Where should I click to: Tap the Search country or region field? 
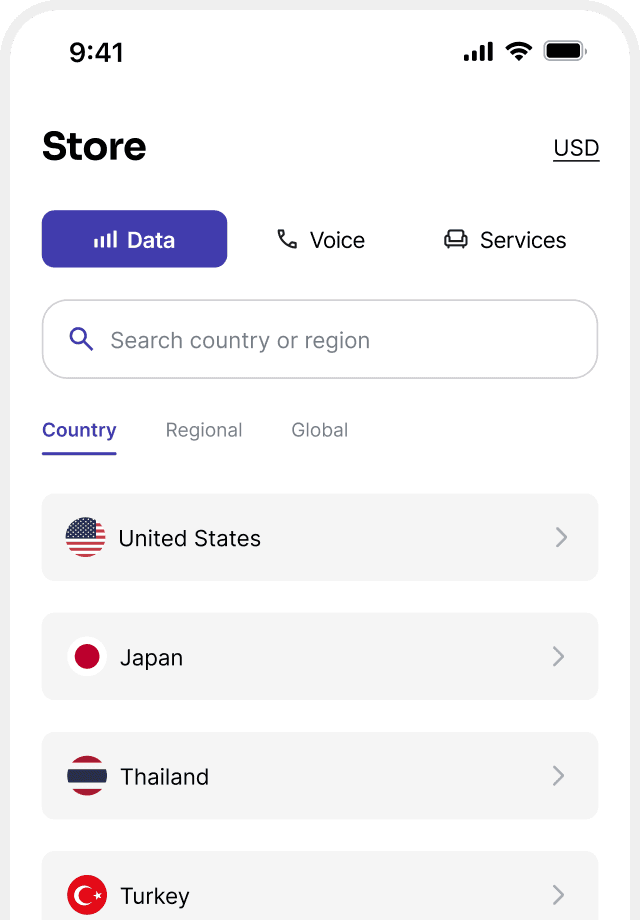click(320, 339)
